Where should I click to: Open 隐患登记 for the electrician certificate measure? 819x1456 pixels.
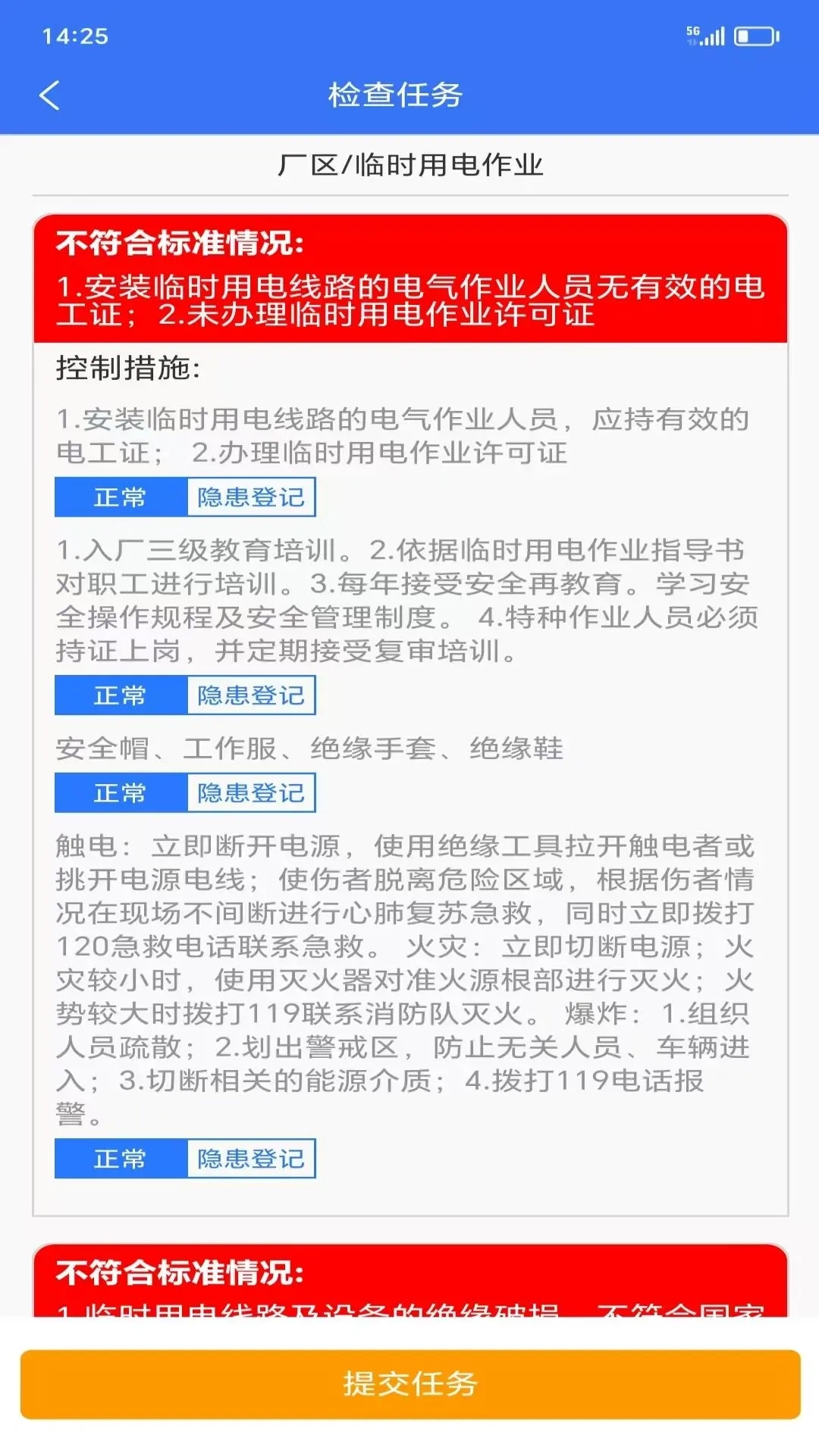pyautogui.click(x=251, y=497)
